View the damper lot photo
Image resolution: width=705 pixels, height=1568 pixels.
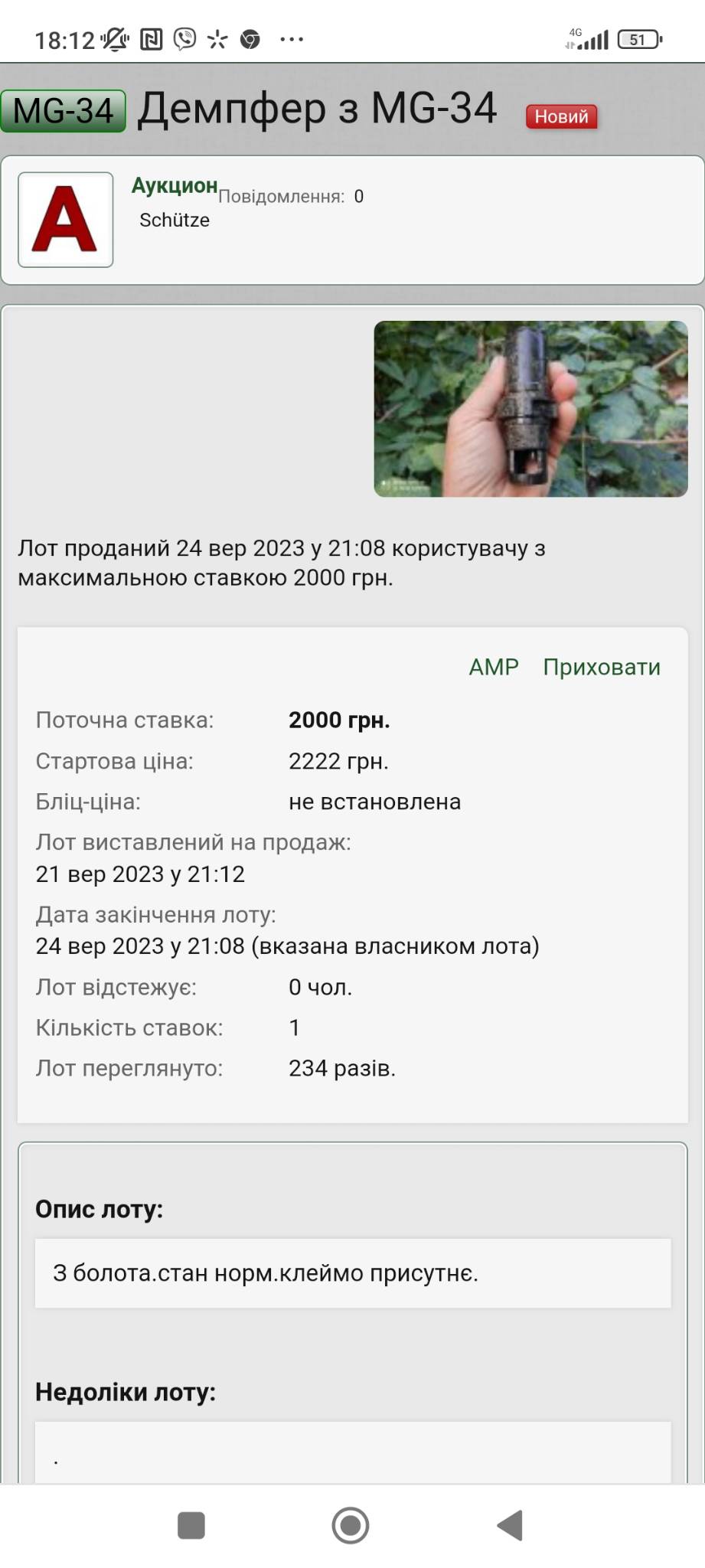[530, 409]
